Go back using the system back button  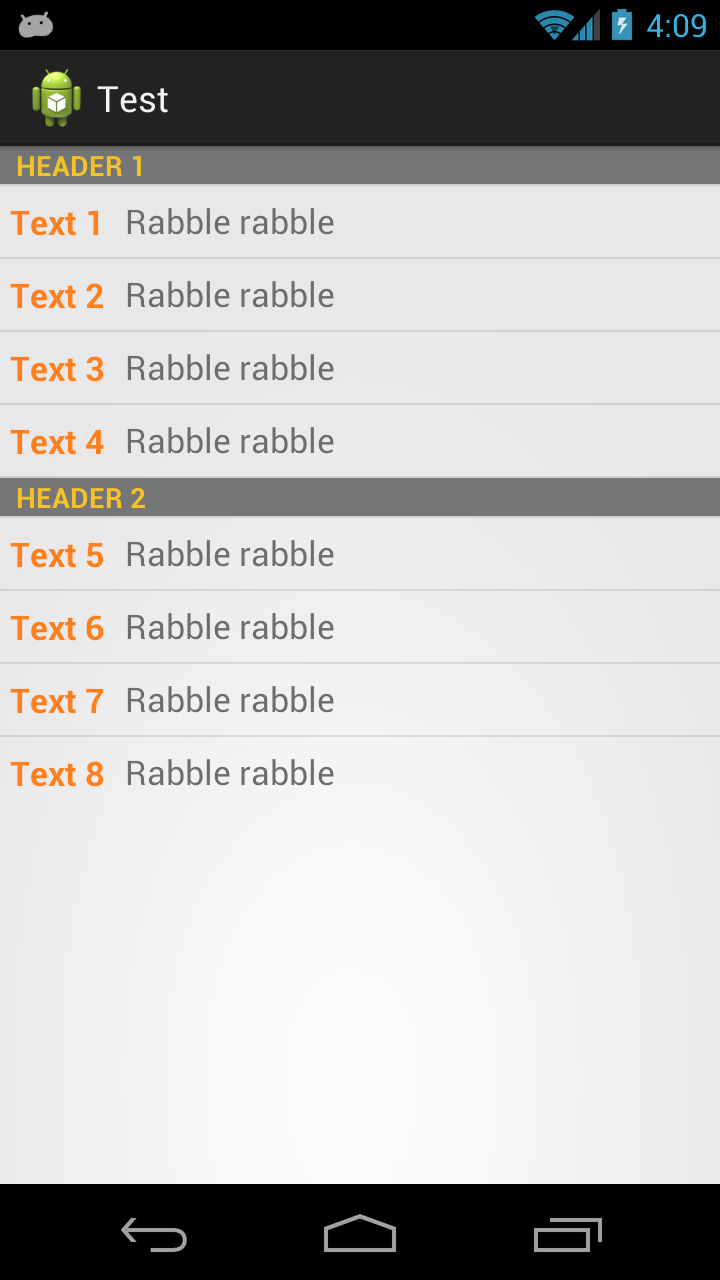[x=153, y=1234]
